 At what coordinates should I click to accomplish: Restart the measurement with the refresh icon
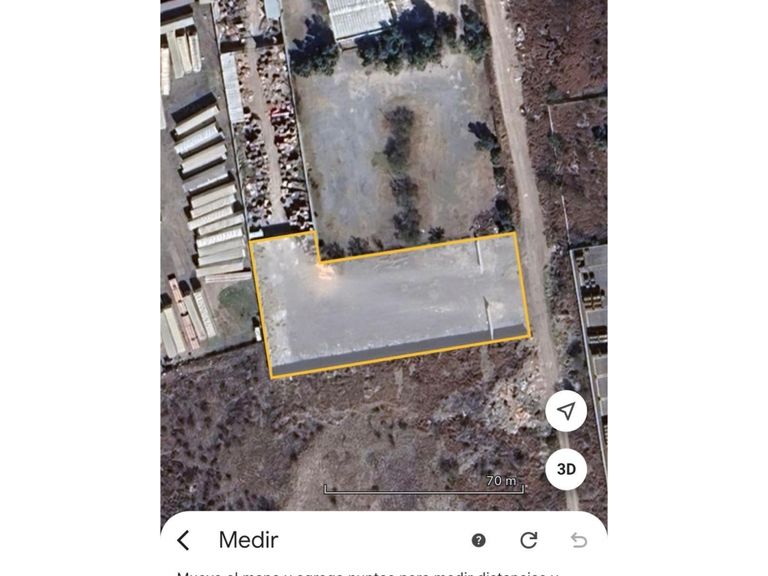pyautogui.click(x=529, y=540)
